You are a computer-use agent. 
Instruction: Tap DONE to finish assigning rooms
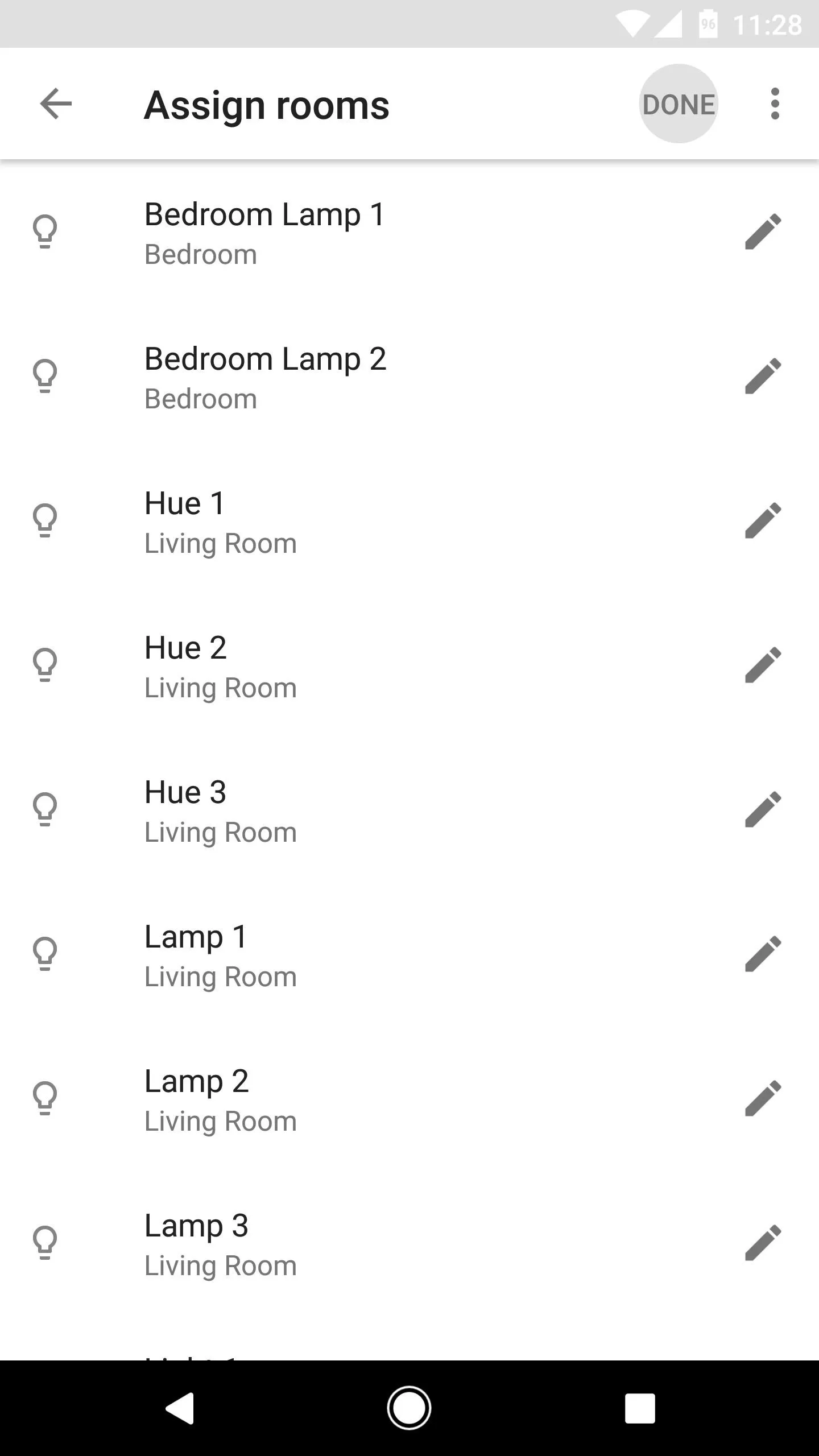679,104
